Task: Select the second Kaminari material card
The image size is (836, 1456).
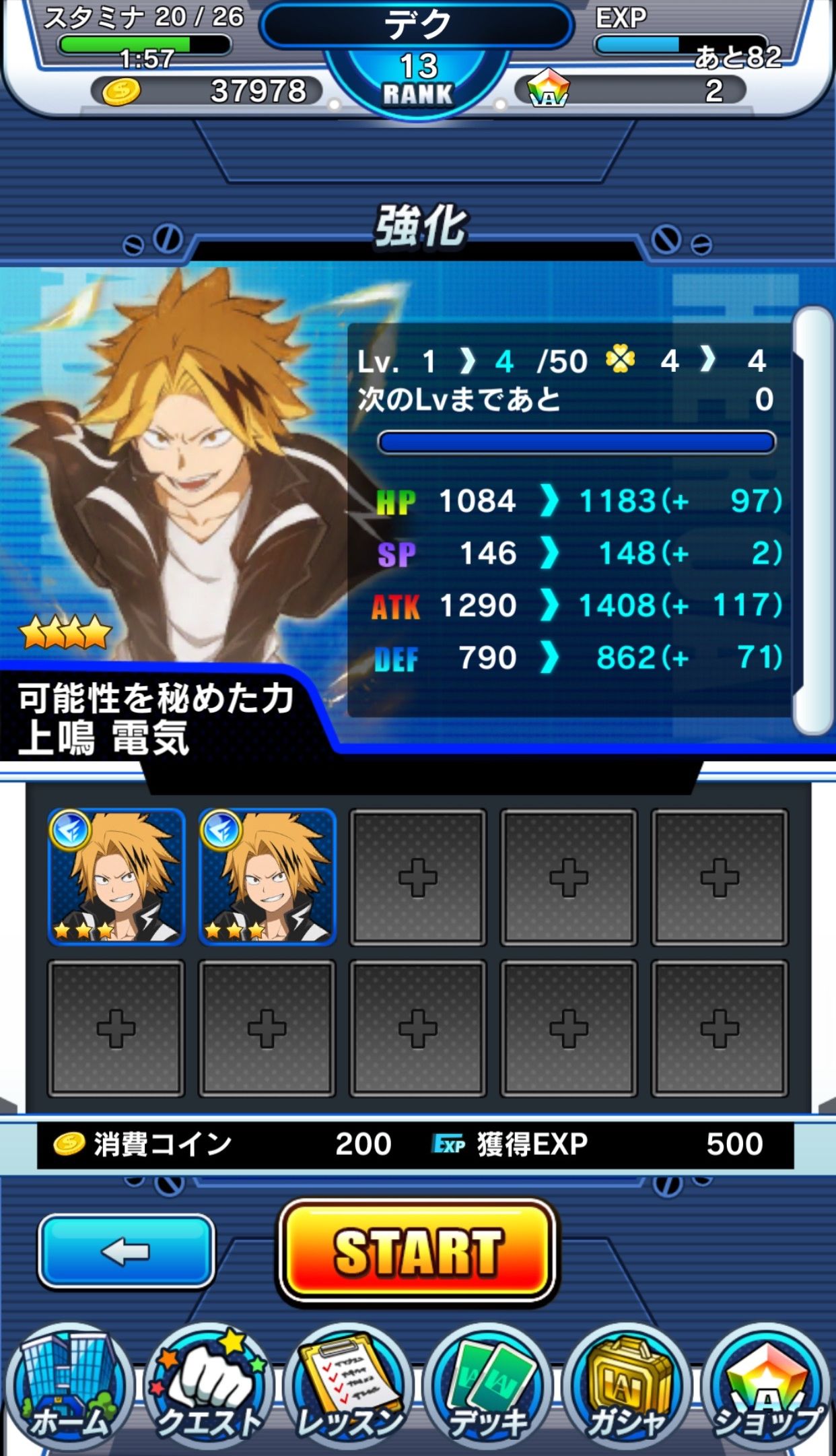Action: tap(267, 877)
